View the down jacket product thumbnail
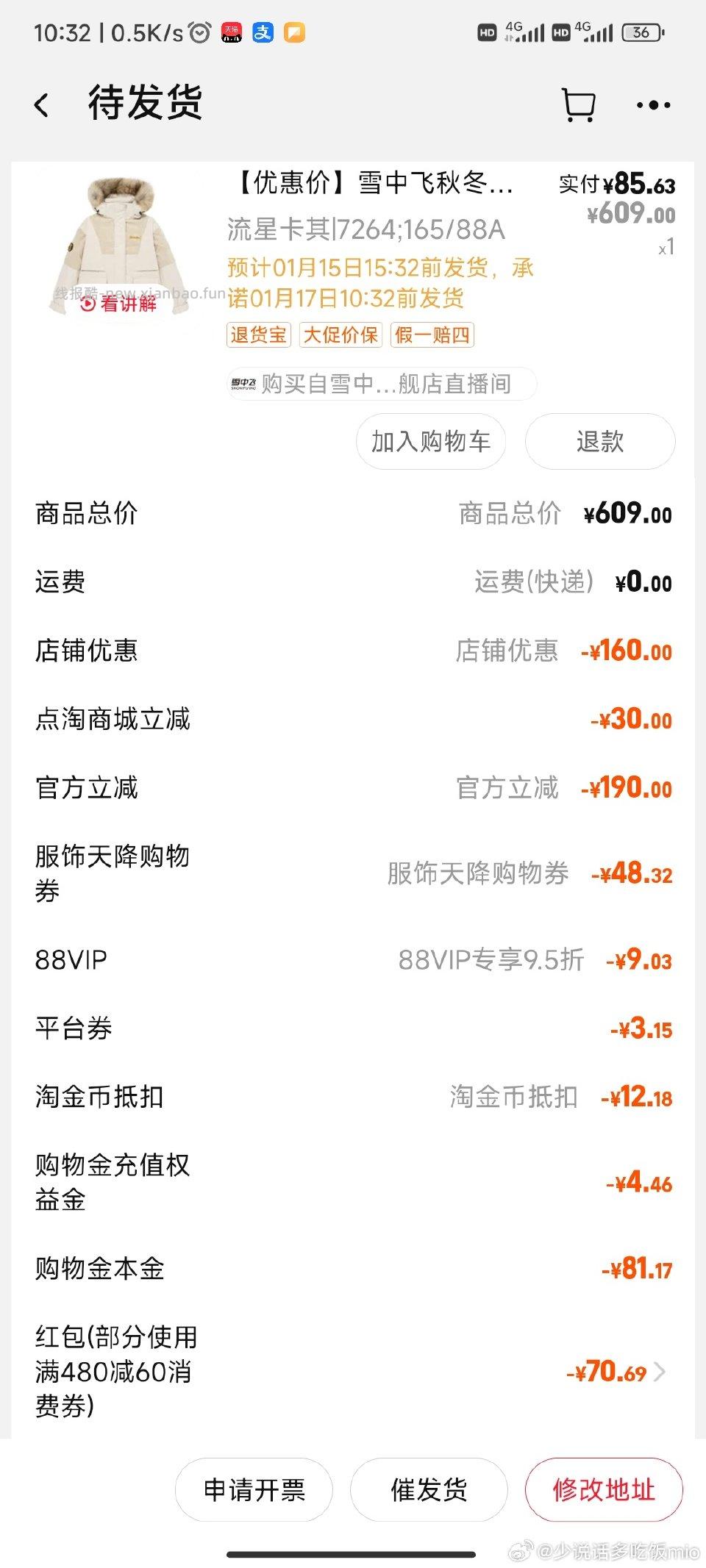Viewport: 706px width, 1568px height. coord(121,243)
